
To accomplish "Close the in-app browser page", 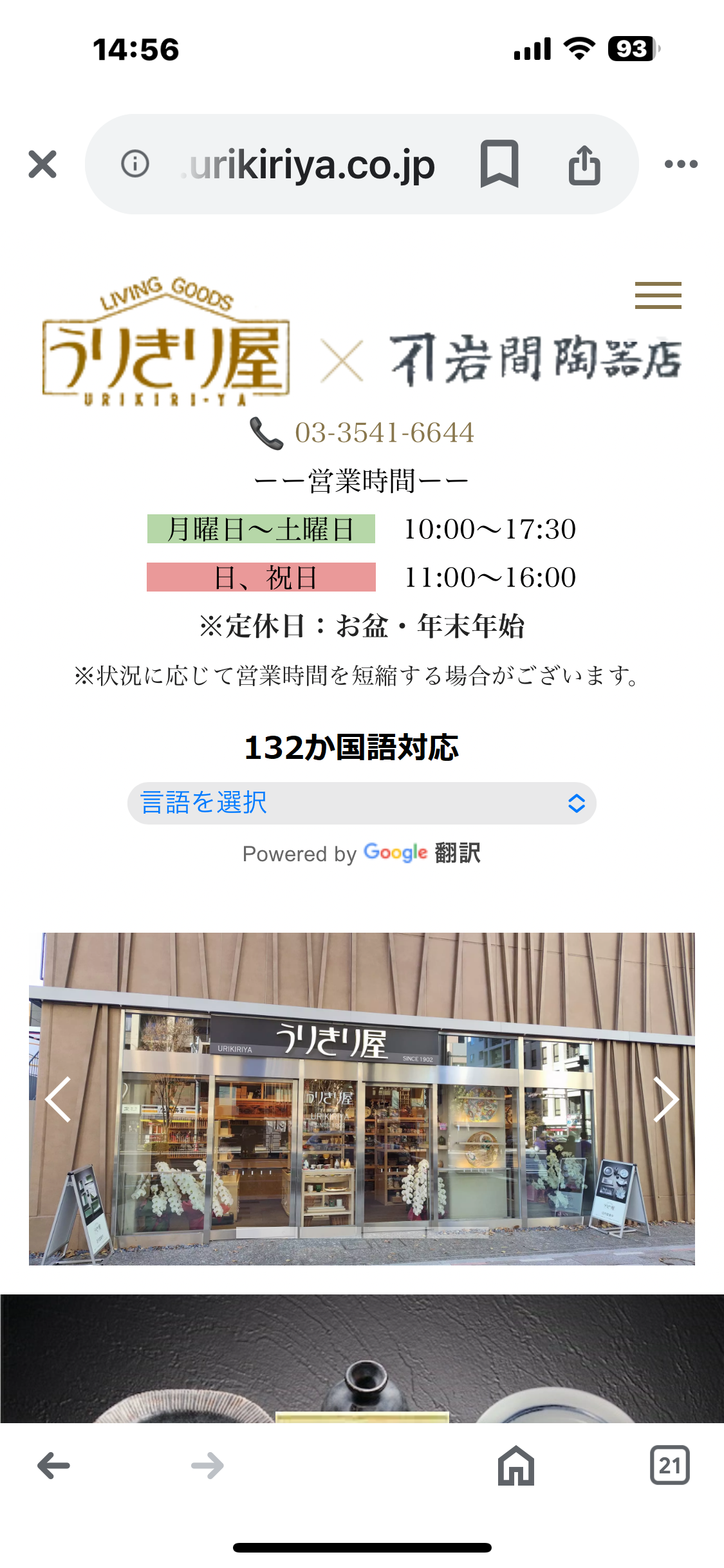I will (x=42, y=164).
